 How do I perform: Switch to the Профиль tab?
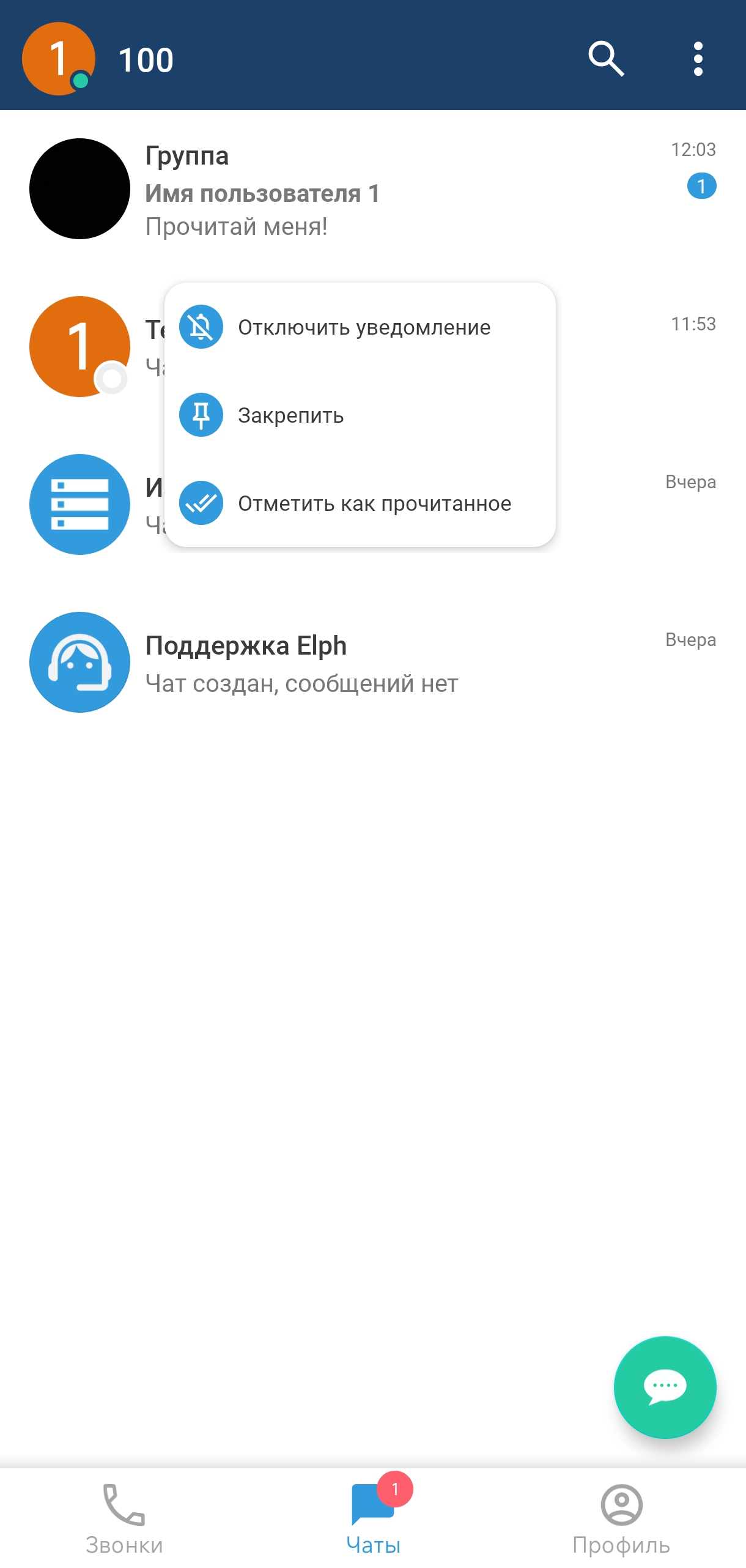pos(621,1520)
